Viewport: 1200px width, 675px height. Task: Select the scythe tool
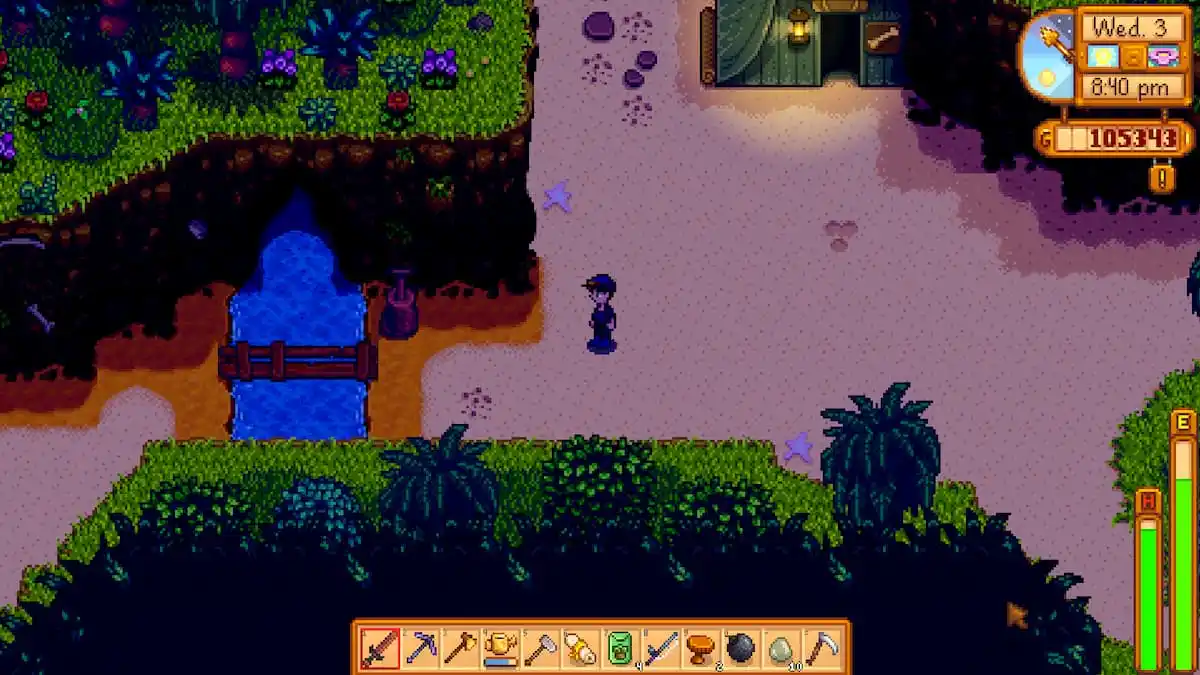point(821,649)
